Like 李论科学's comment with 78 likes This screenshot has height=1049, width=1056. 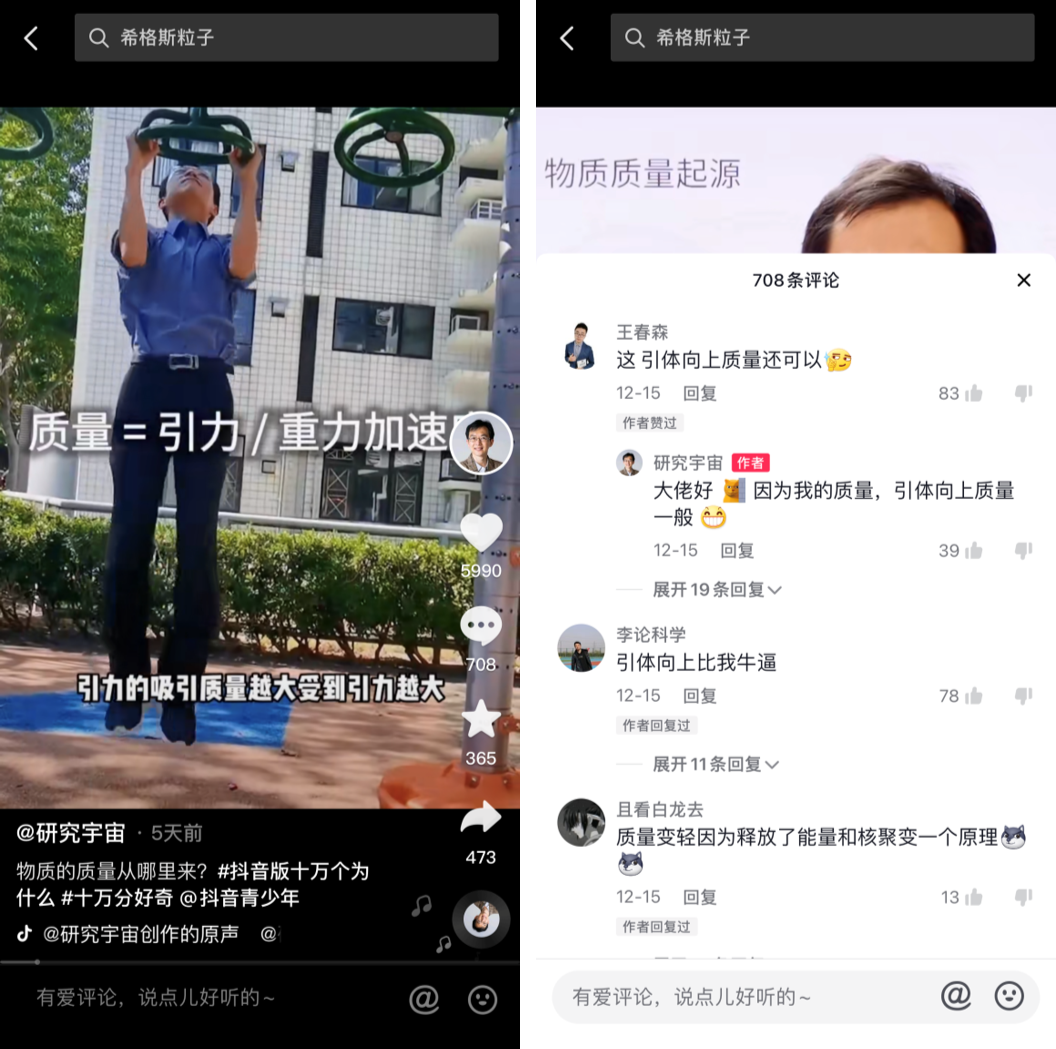click(x=973, y=696)
